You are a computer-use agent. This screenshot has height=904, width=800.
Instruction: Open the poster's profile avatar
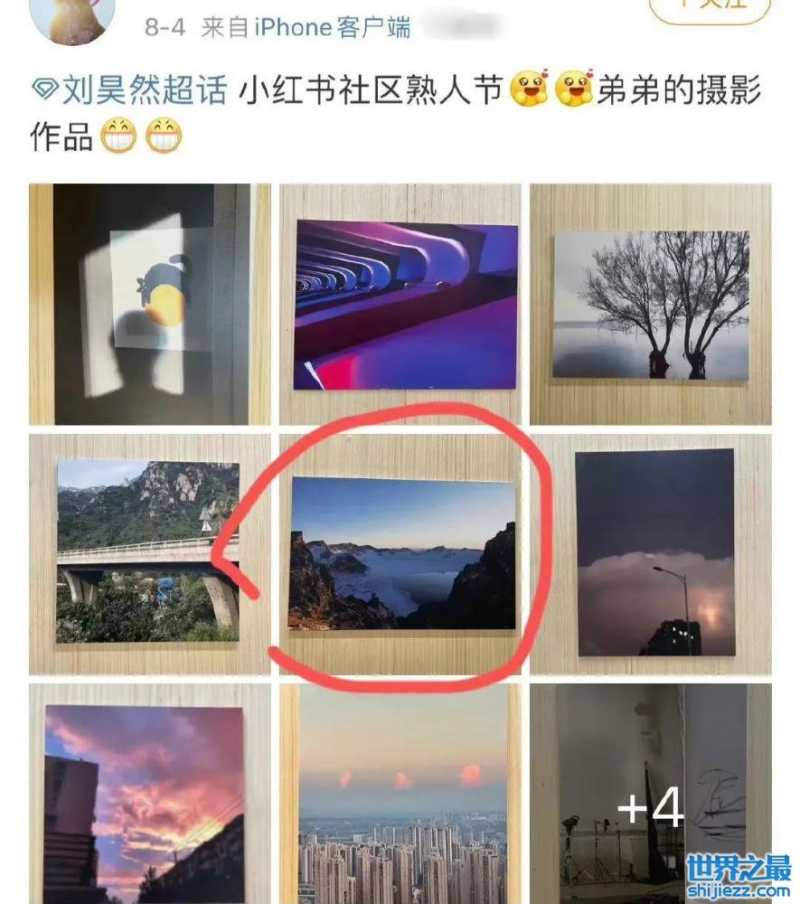point(73,14)
